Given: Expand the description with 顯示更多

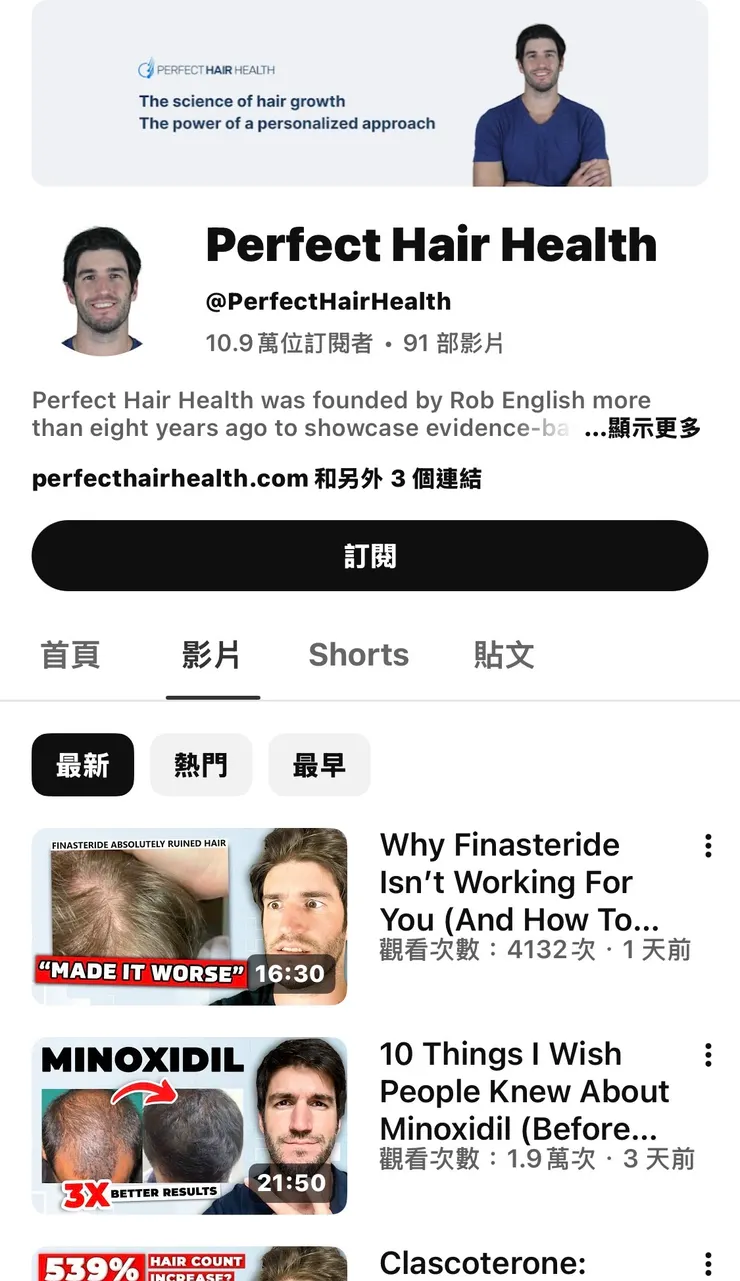Looking at the screenshot, I should (x=642, y=429).
